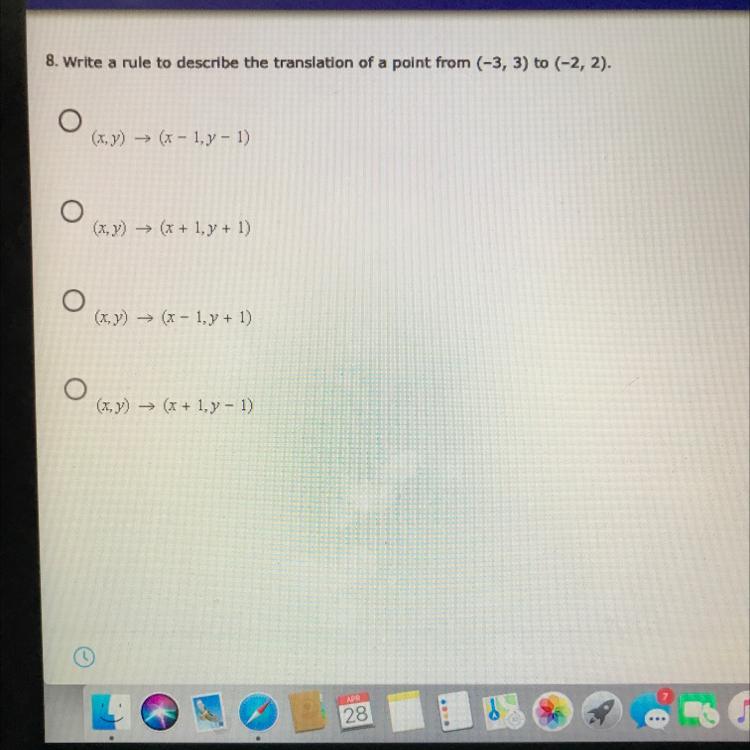The width and height of the screenshot is (750, 750).
Task: Tap the clock icon below the question
Action: (84, 657)
